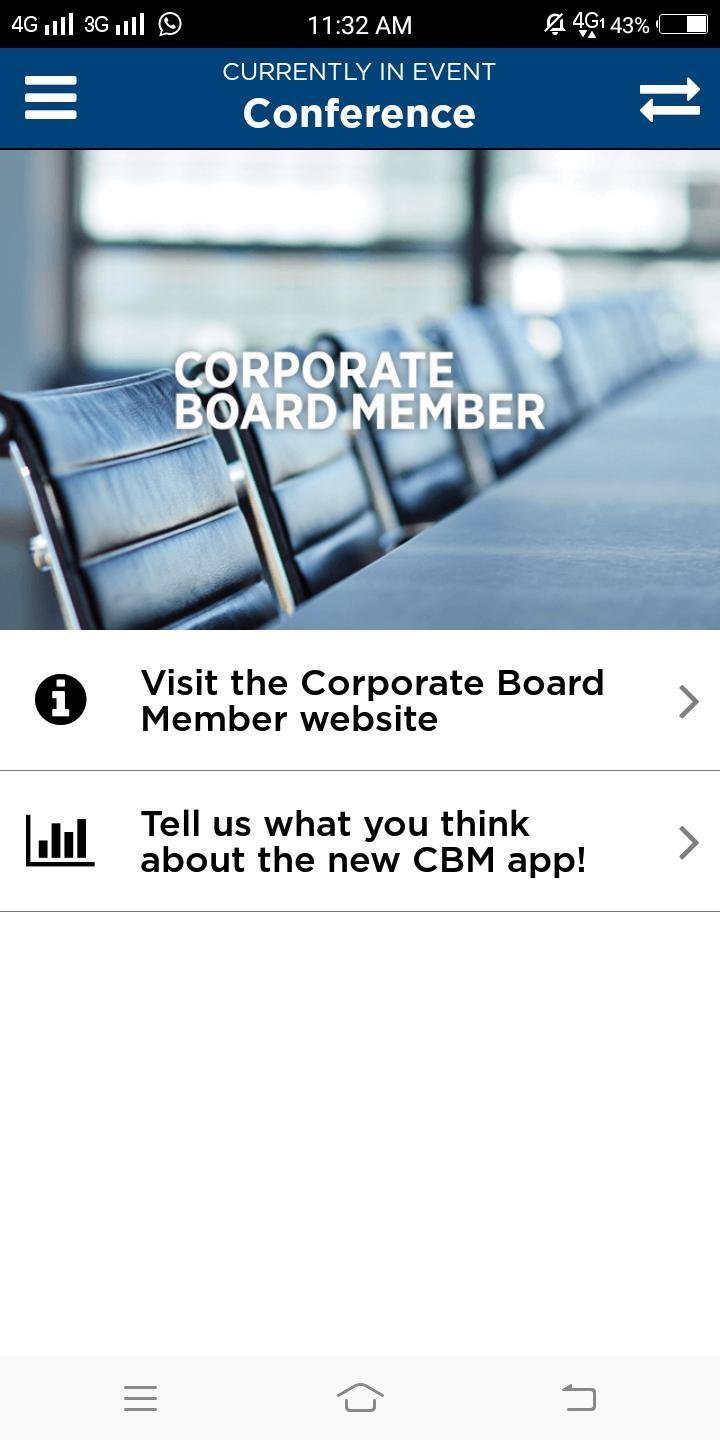Open the hamburger navigation menu
Screen dimensions: 720x1440
point(50,97)
